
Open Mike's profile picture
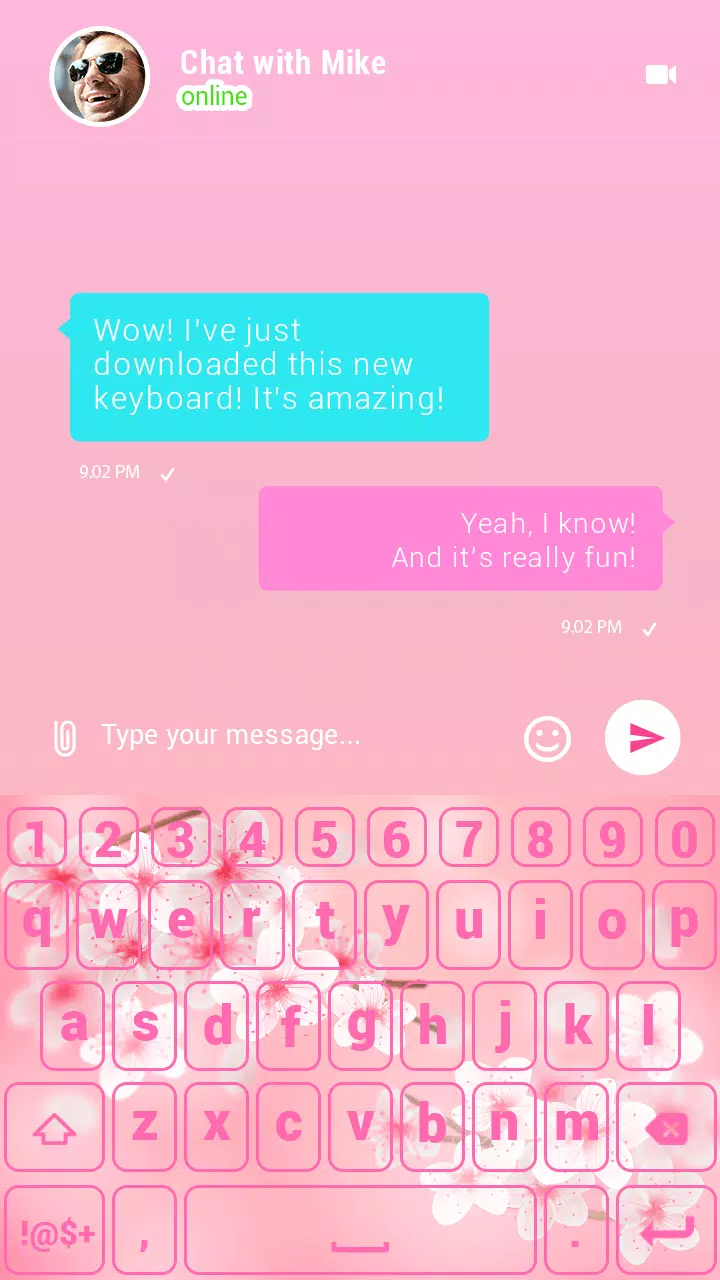[x=99, y=76]
